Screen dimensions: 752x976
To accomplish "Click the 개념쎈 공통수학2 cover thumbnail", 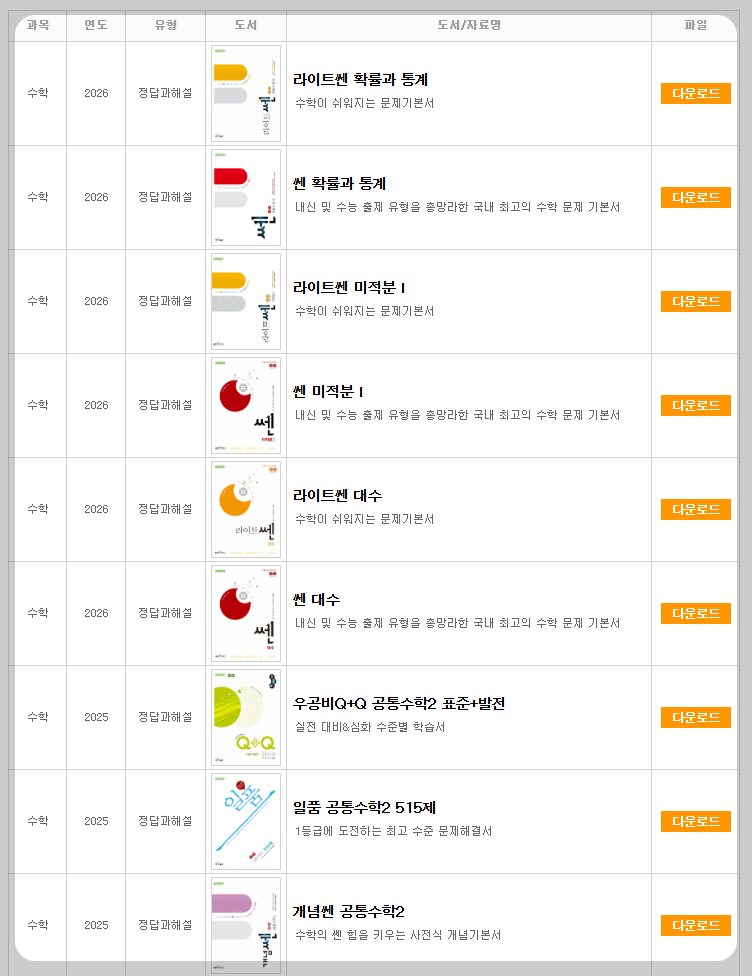I will tap(245, 925).
